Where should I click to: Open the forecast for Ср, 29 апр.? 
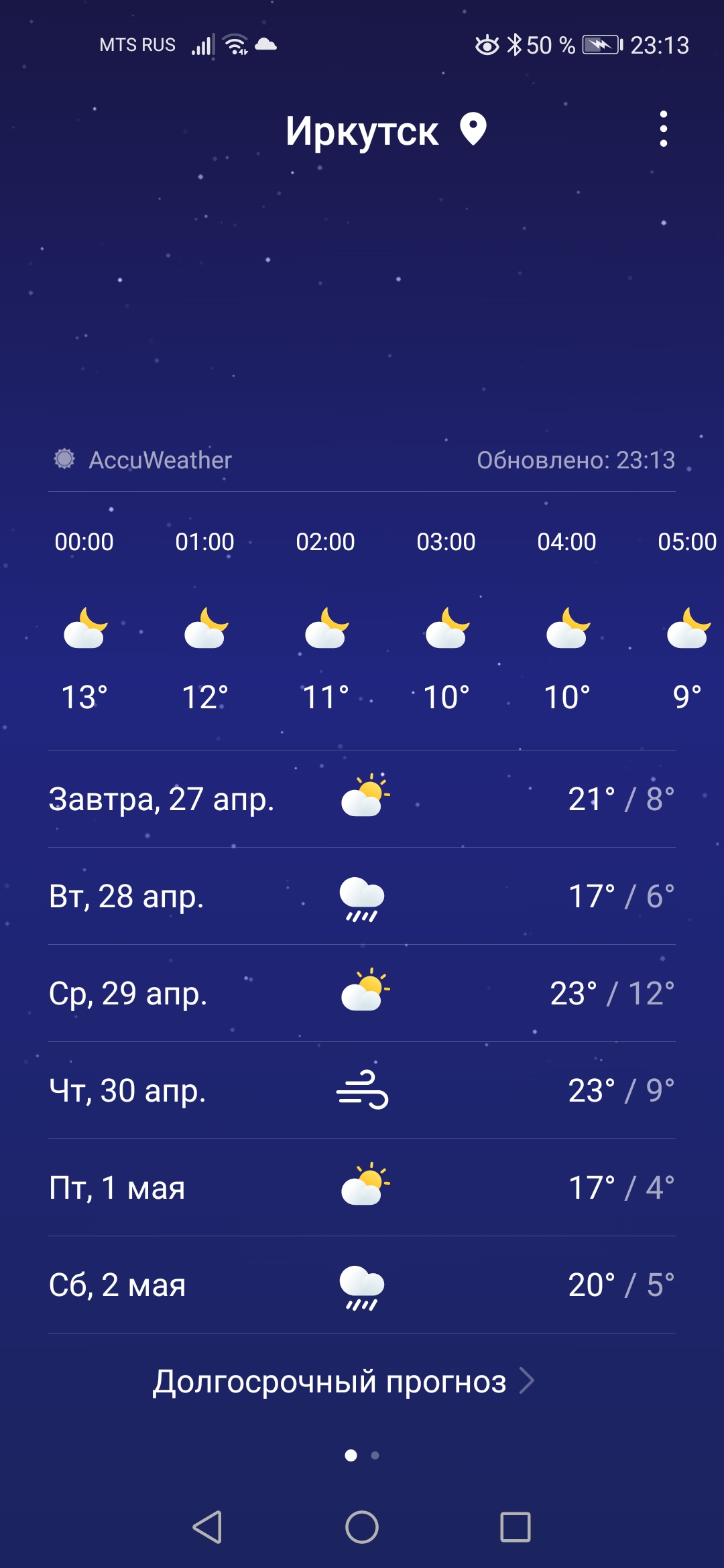pyautogui.click(x=362, y=993)
